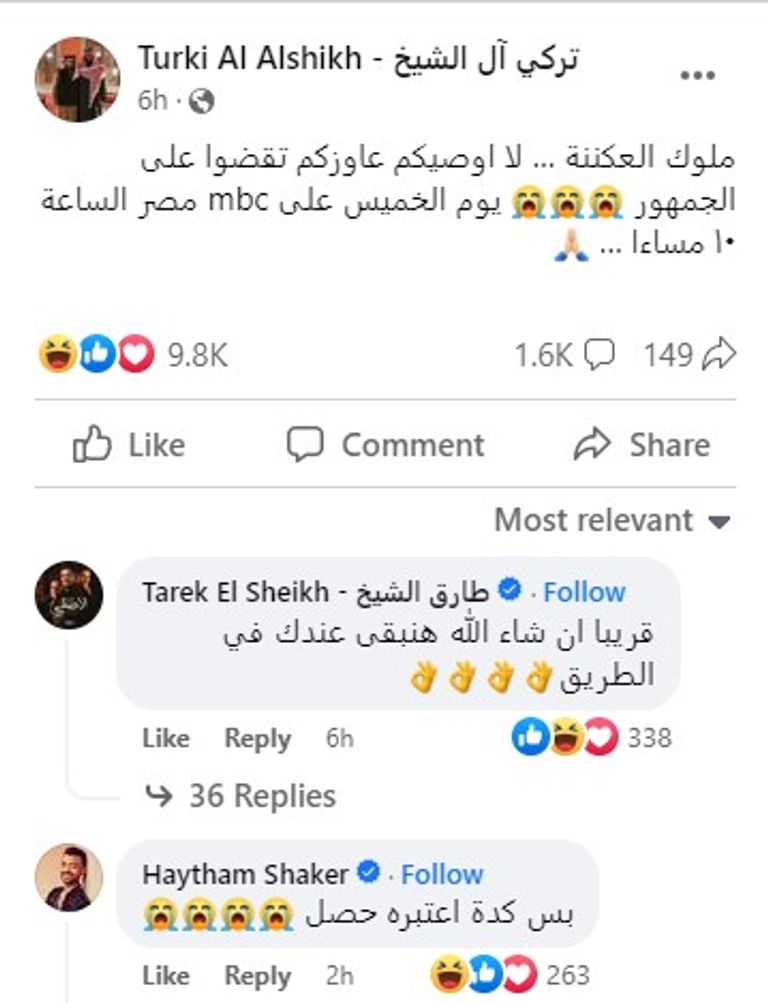The height and width of the screenshot is (1003, 768).
Task: Select the Share action on the post
Action: click(x=640, y=444)
